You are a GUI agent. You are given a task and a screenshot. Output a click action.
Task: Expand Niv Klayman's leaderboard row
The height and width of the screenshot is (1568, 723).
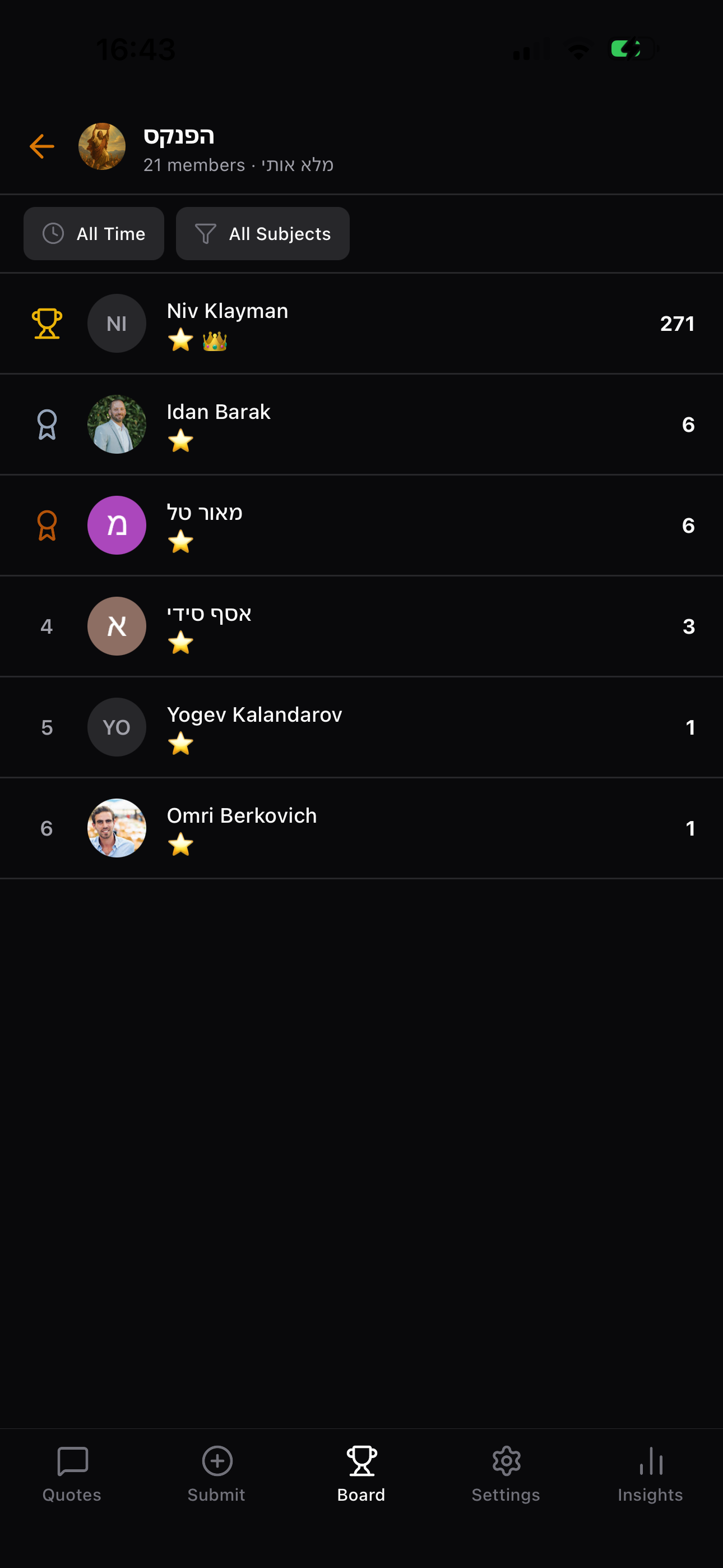tap(361, 323)
